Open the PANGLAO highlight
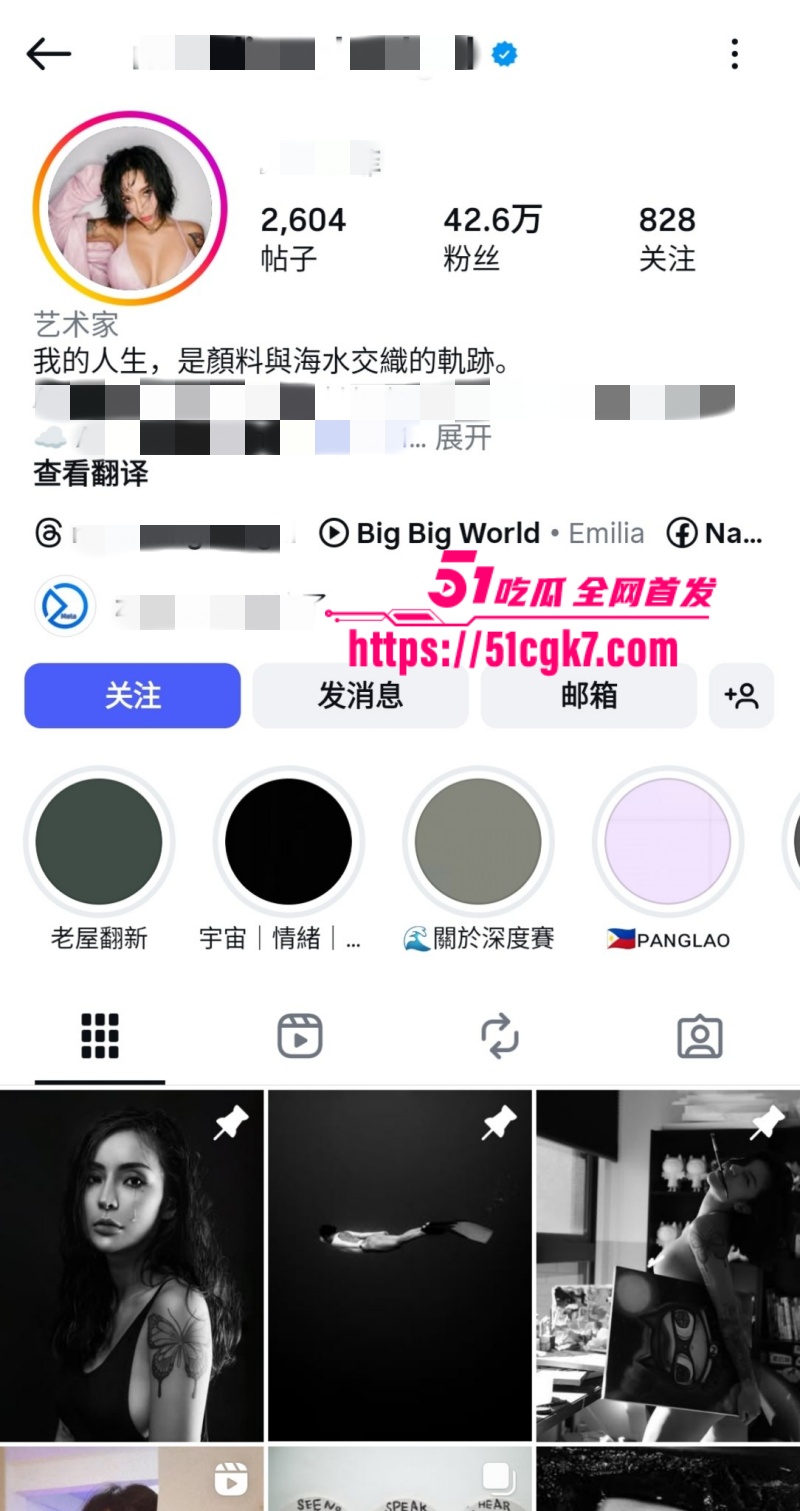 (x=668, y=843)
